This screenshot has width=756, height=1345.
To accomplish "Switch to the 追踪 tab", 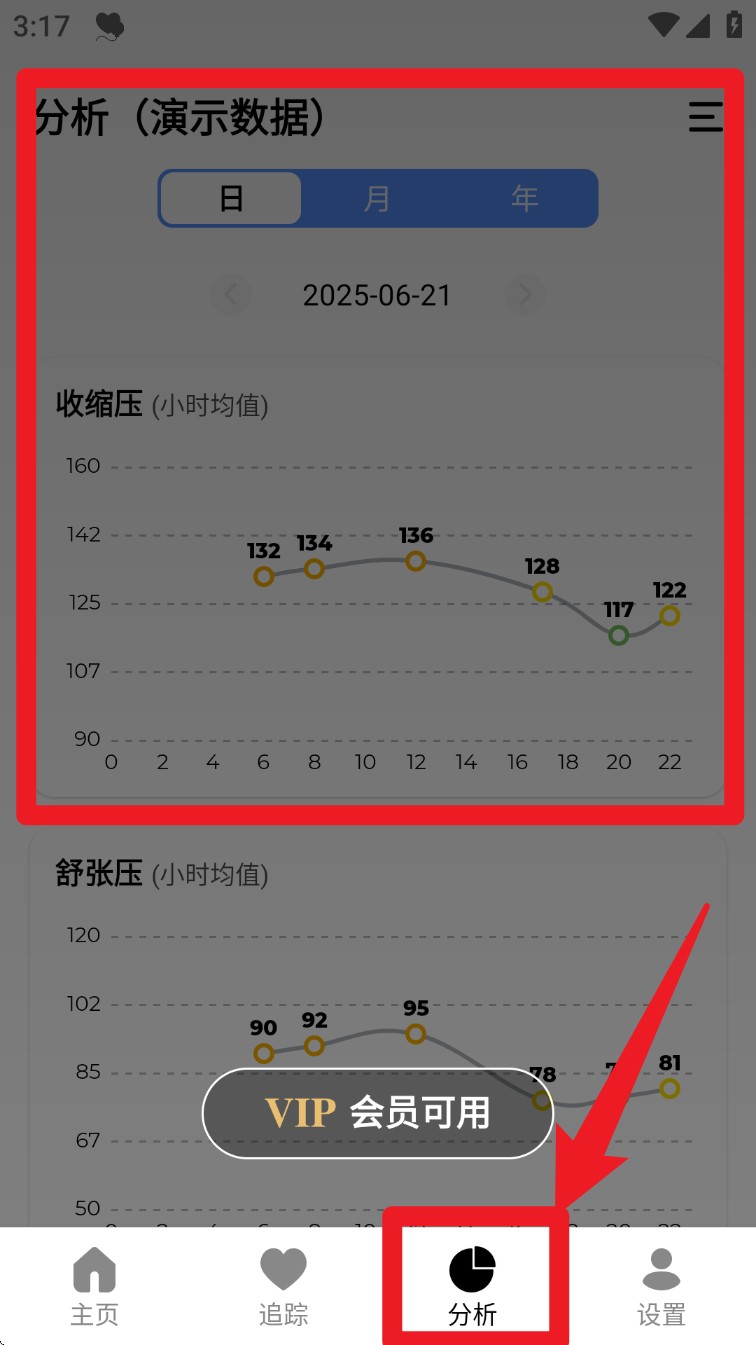I will [x=283, y=1287].
